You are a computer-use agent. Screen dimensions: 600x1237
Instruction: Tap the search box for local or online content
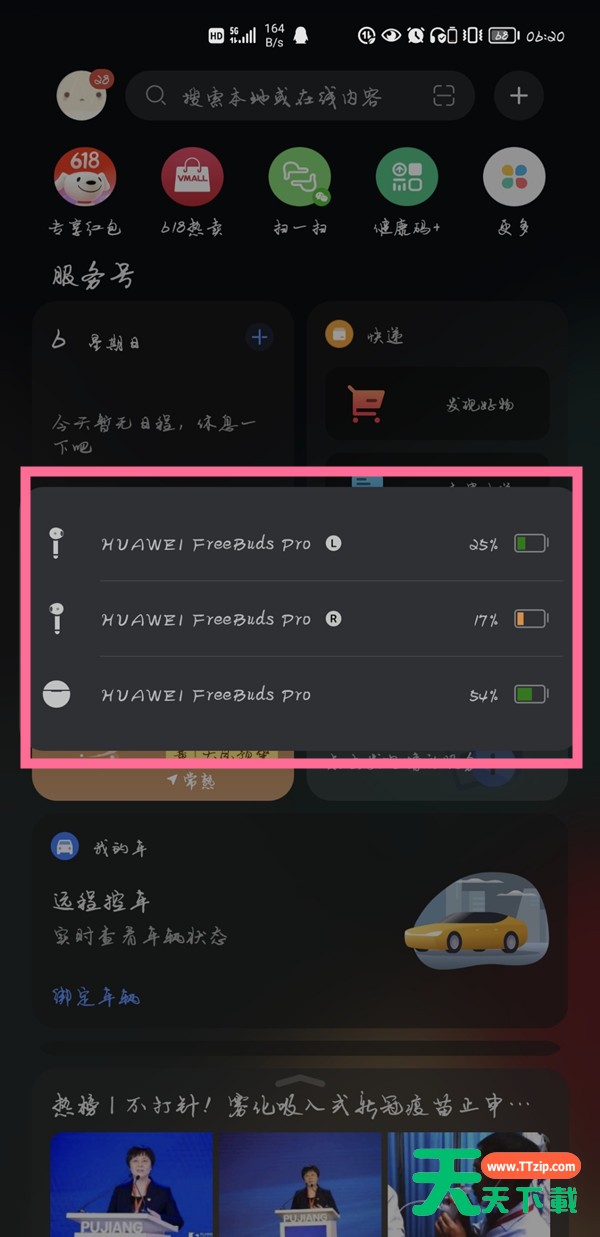(x=300, y=96)
